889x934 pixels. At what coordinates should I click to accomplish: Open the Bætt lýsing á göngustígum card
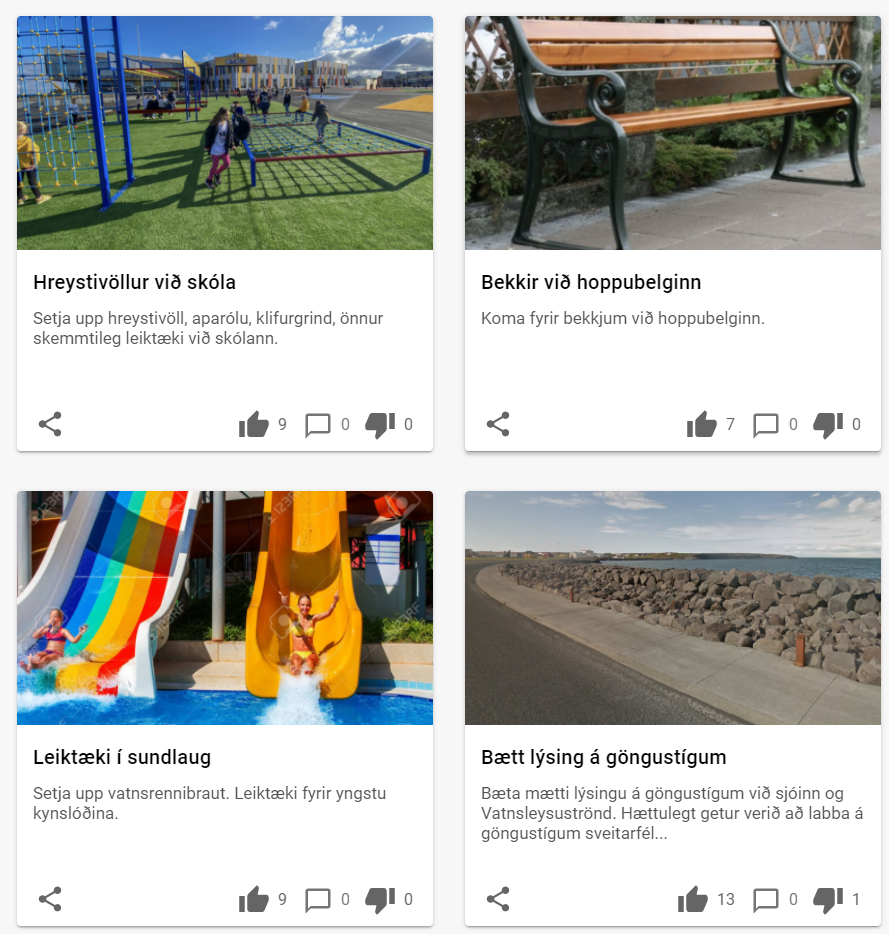tap(603, 757)
